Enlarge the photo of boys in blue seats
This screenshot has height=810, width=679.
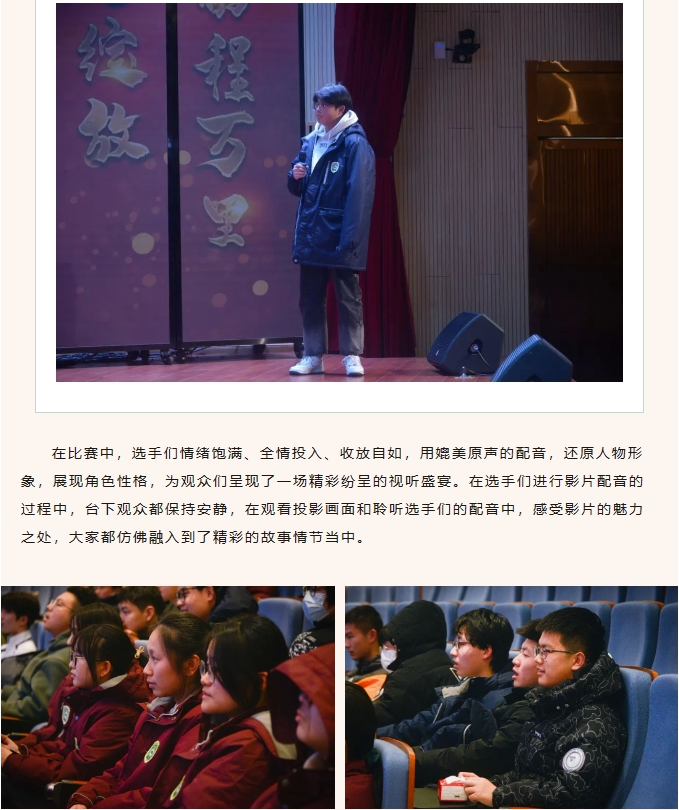click(511, 697)
